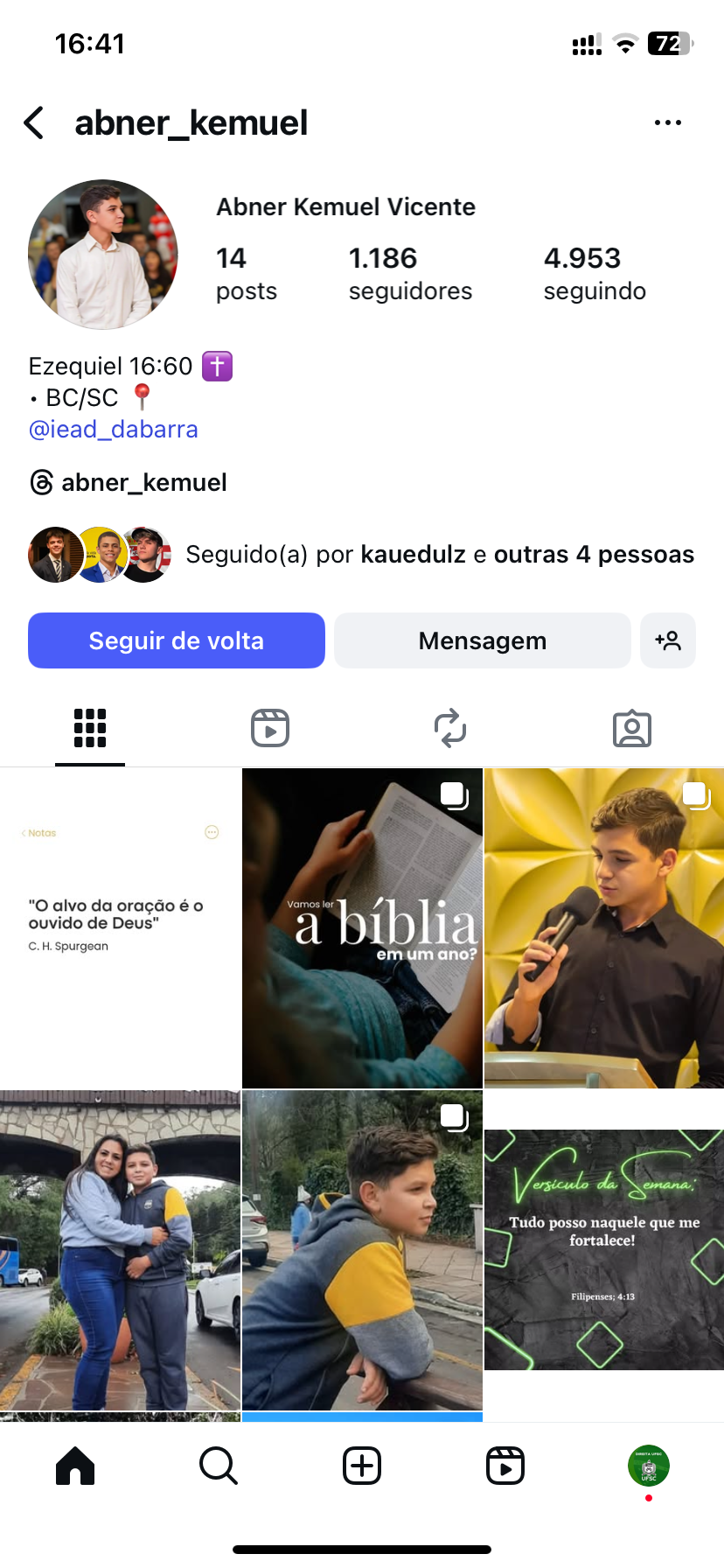Open the three-dot options menu
The width and height of the screenshot is (724, 1568).
coord(667,123)
